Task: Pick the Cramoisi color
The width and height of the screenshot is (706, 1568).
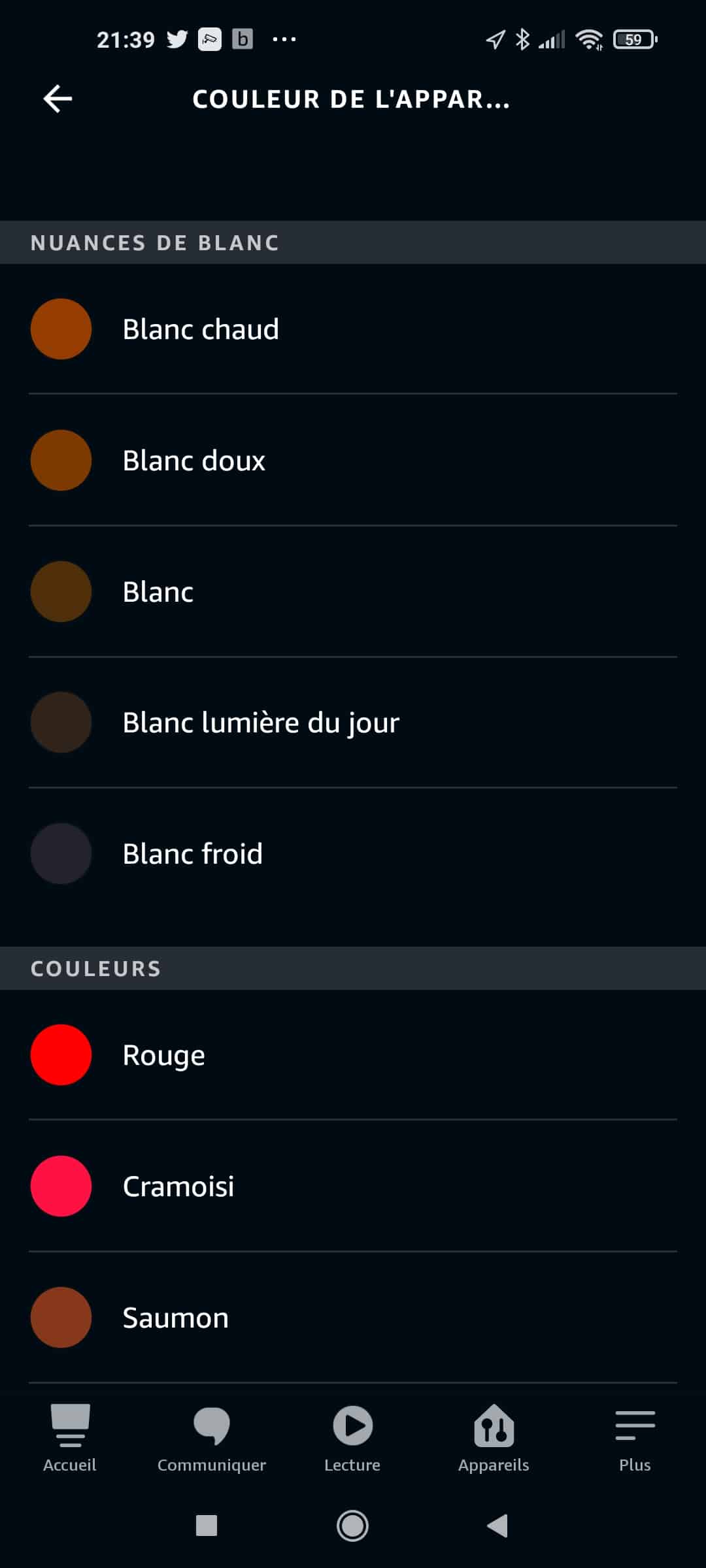Action: [x=353, y=1186]
